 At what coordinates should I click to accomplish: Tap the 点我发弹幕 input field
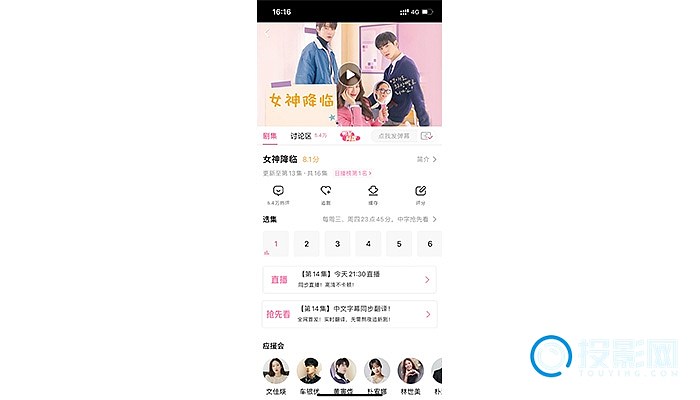[x=392, y=136]
